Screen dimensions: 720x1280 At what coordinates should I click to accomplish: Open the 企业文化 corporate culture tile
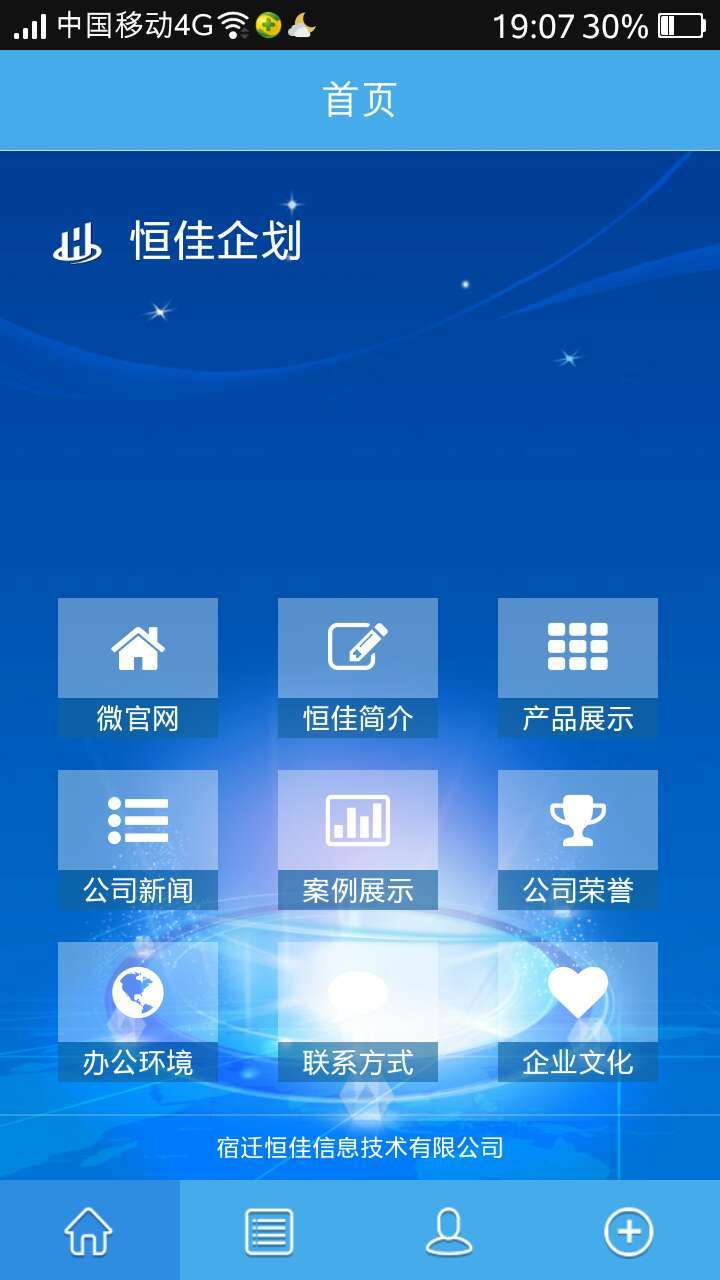coord(578,1011)
